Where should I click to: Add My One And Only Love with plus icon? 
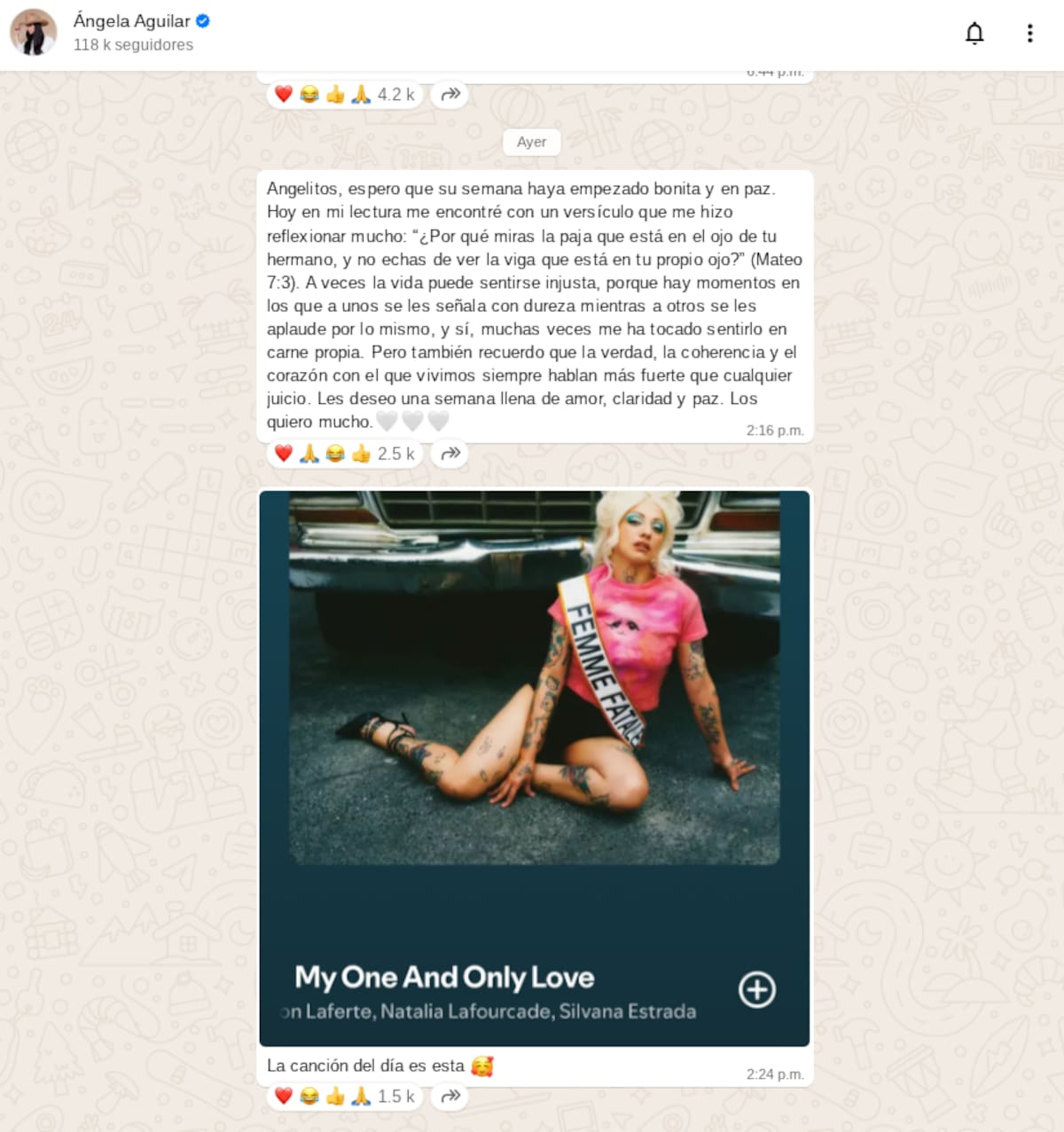(x=756, y=989)
